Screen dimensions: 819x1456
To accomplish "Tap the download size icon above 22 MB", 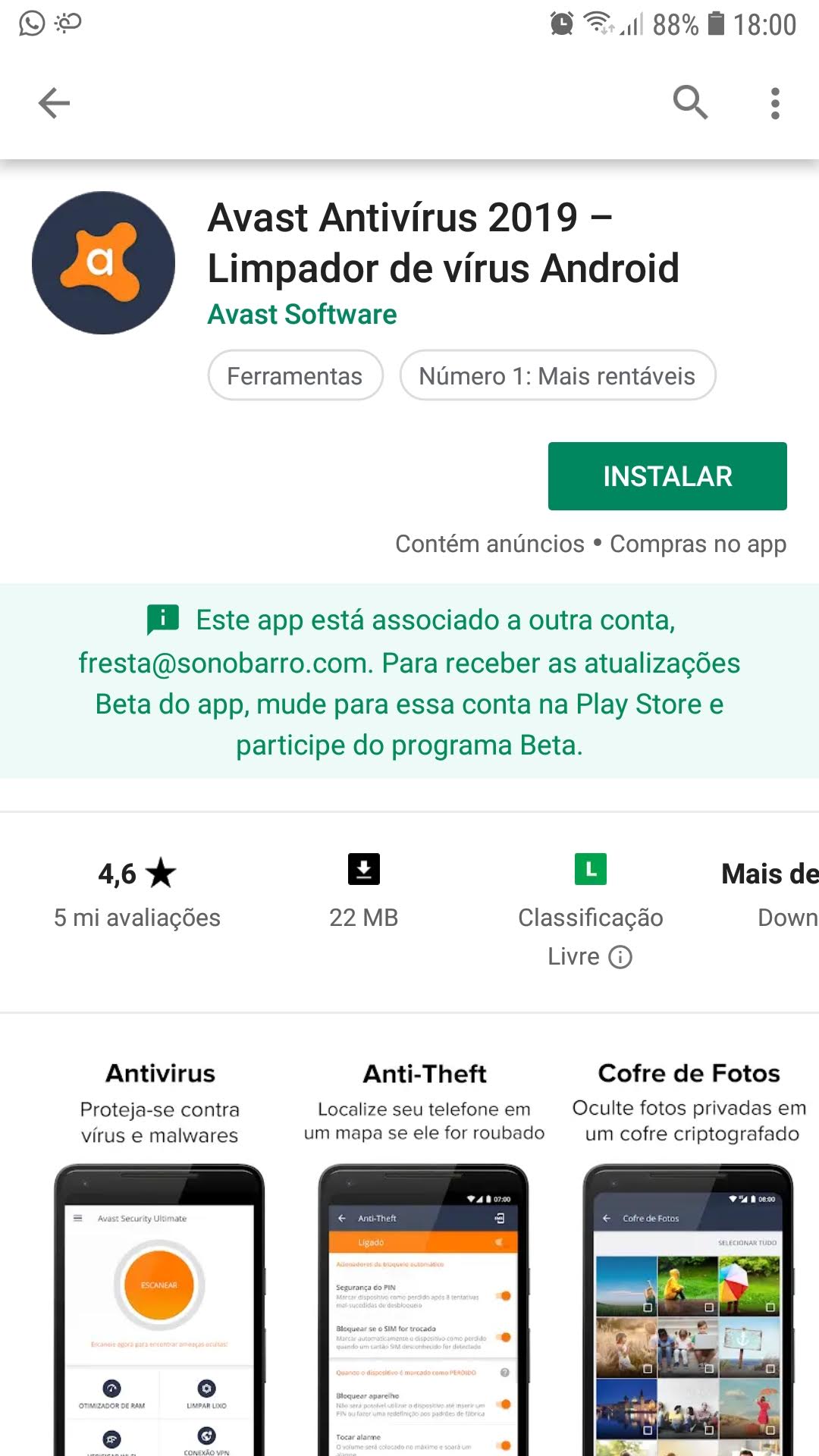I will tap(363, 868).
